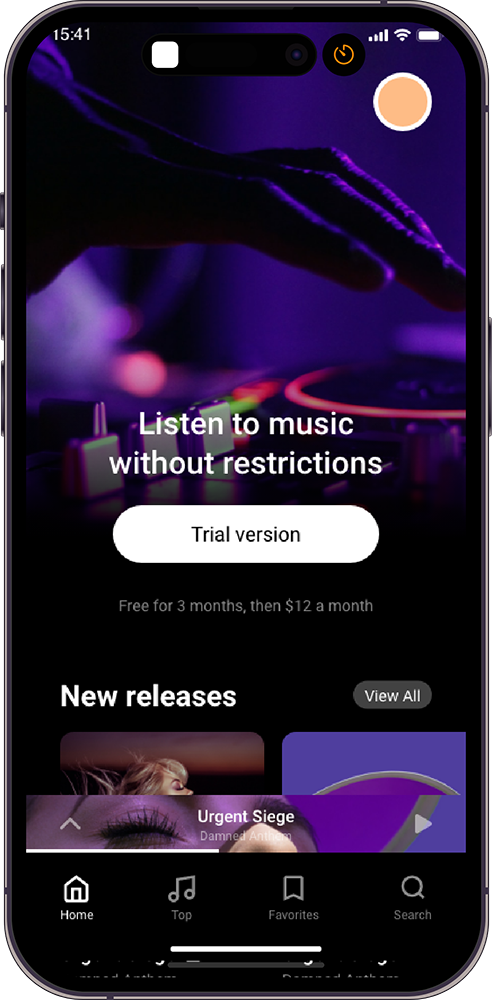Open the Favorites tab

pyautogui.click(x=294, y=897)
